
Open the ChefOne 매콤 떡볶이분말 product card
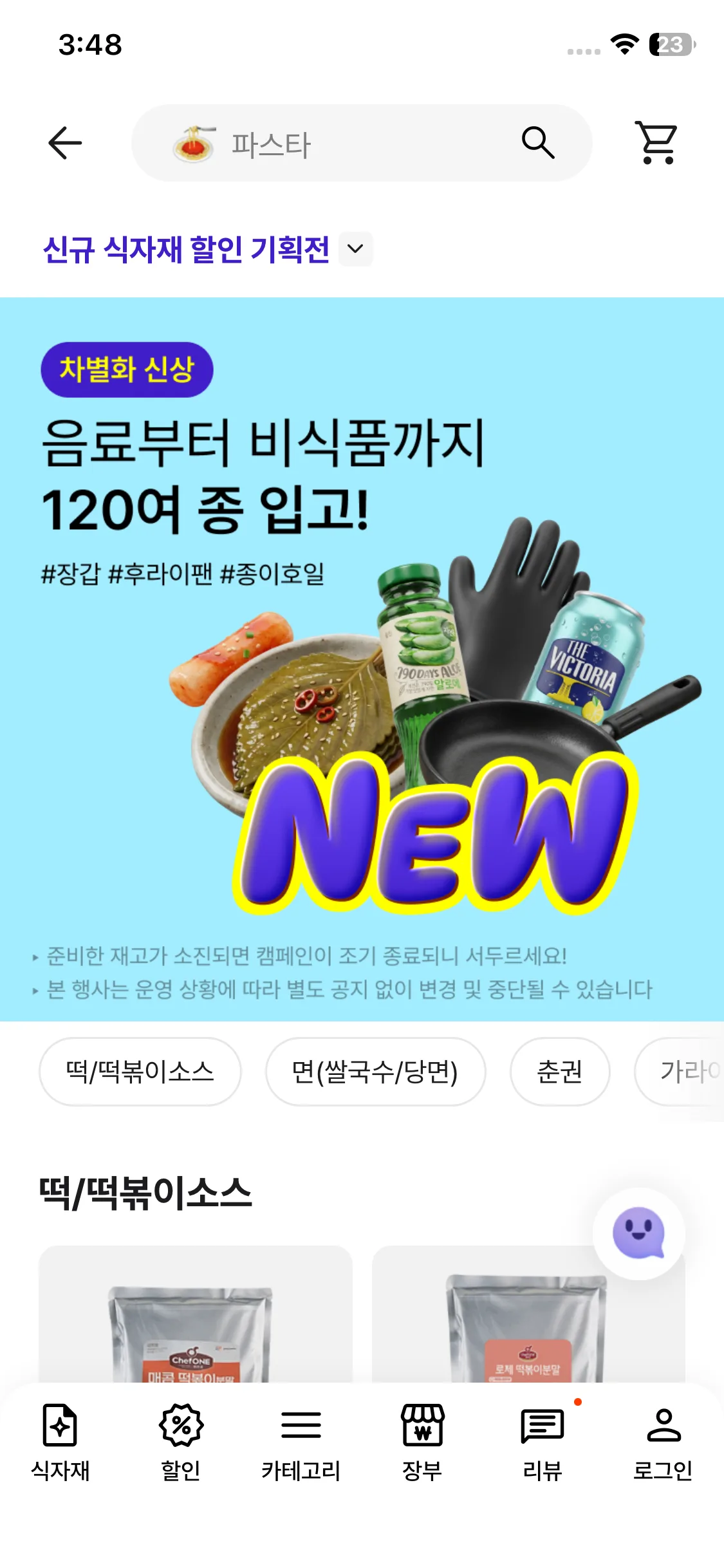pyautogui.click(x=196, y=1314)
